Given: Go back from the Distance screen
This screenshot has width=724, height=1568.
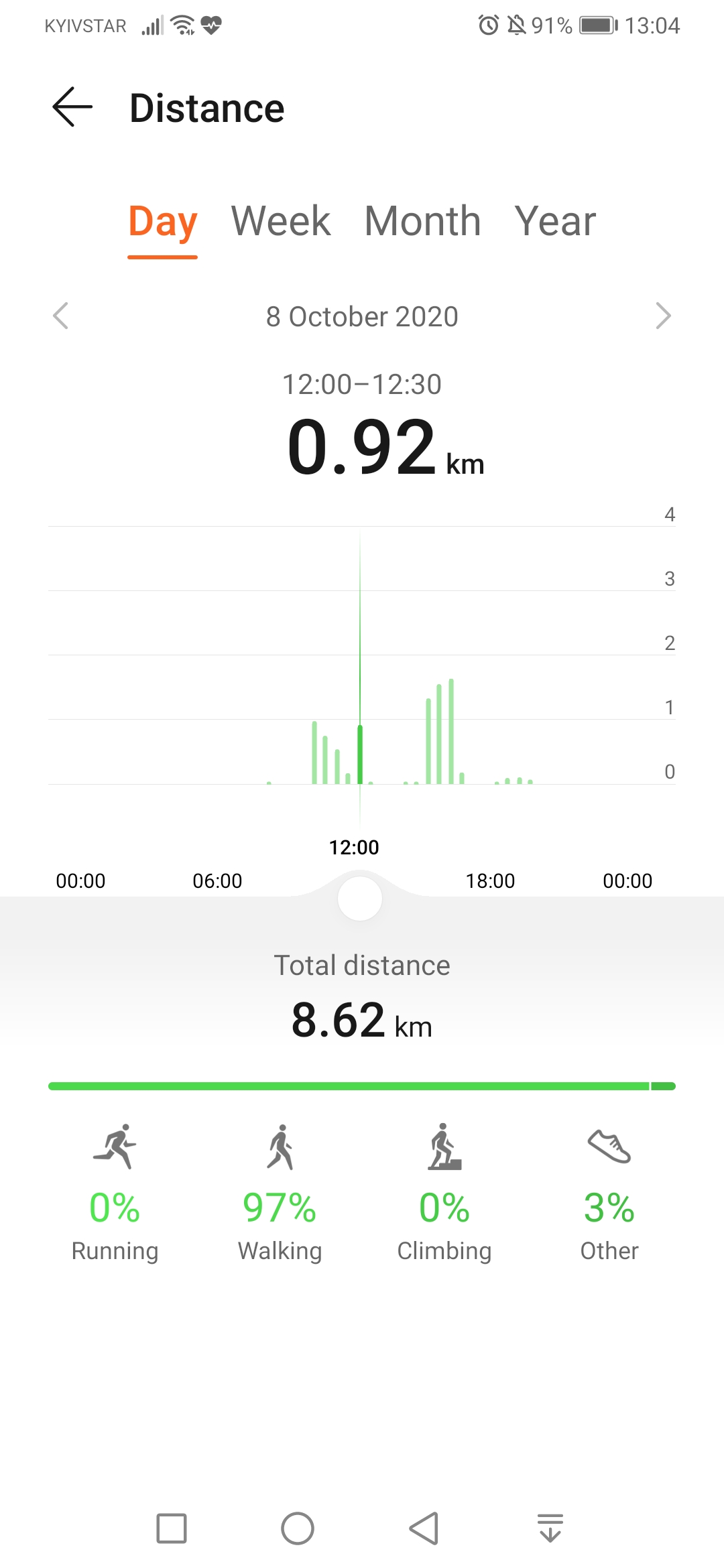Looking at the screenshot, I should 72,107.
